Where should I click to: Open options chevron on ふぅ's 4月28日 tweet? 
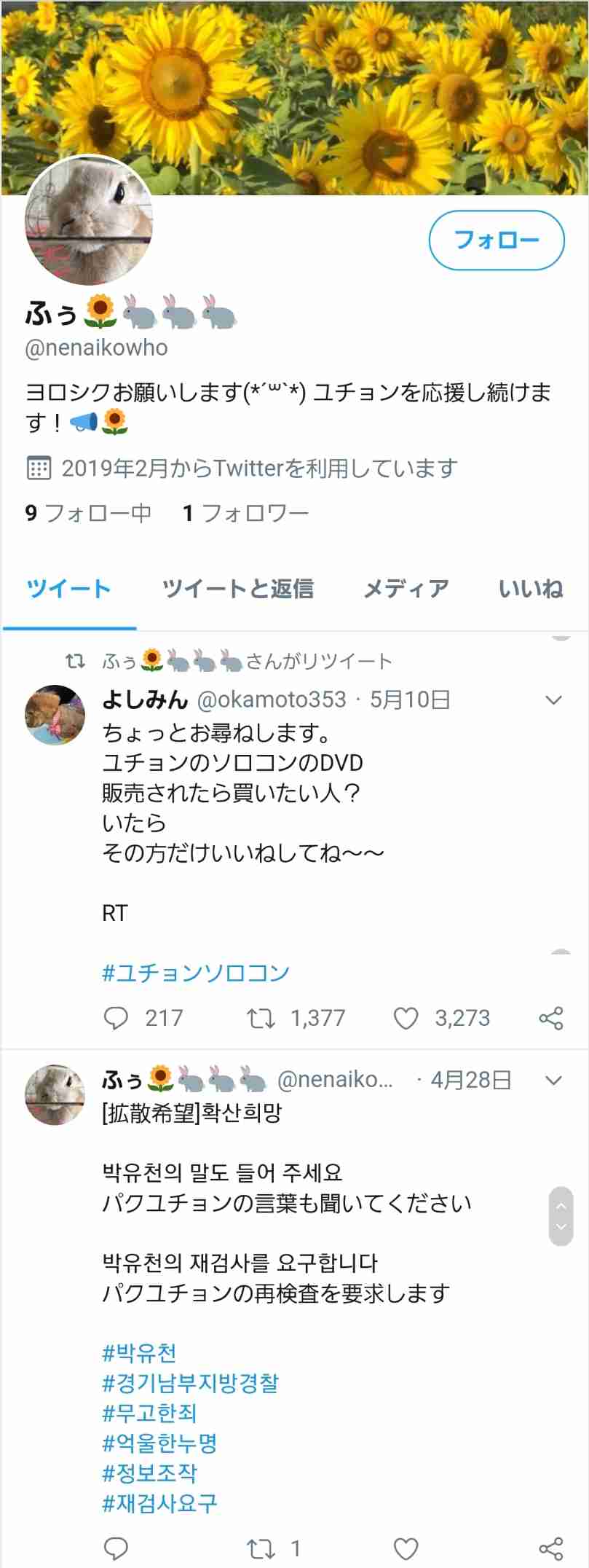pos(555,1081)
